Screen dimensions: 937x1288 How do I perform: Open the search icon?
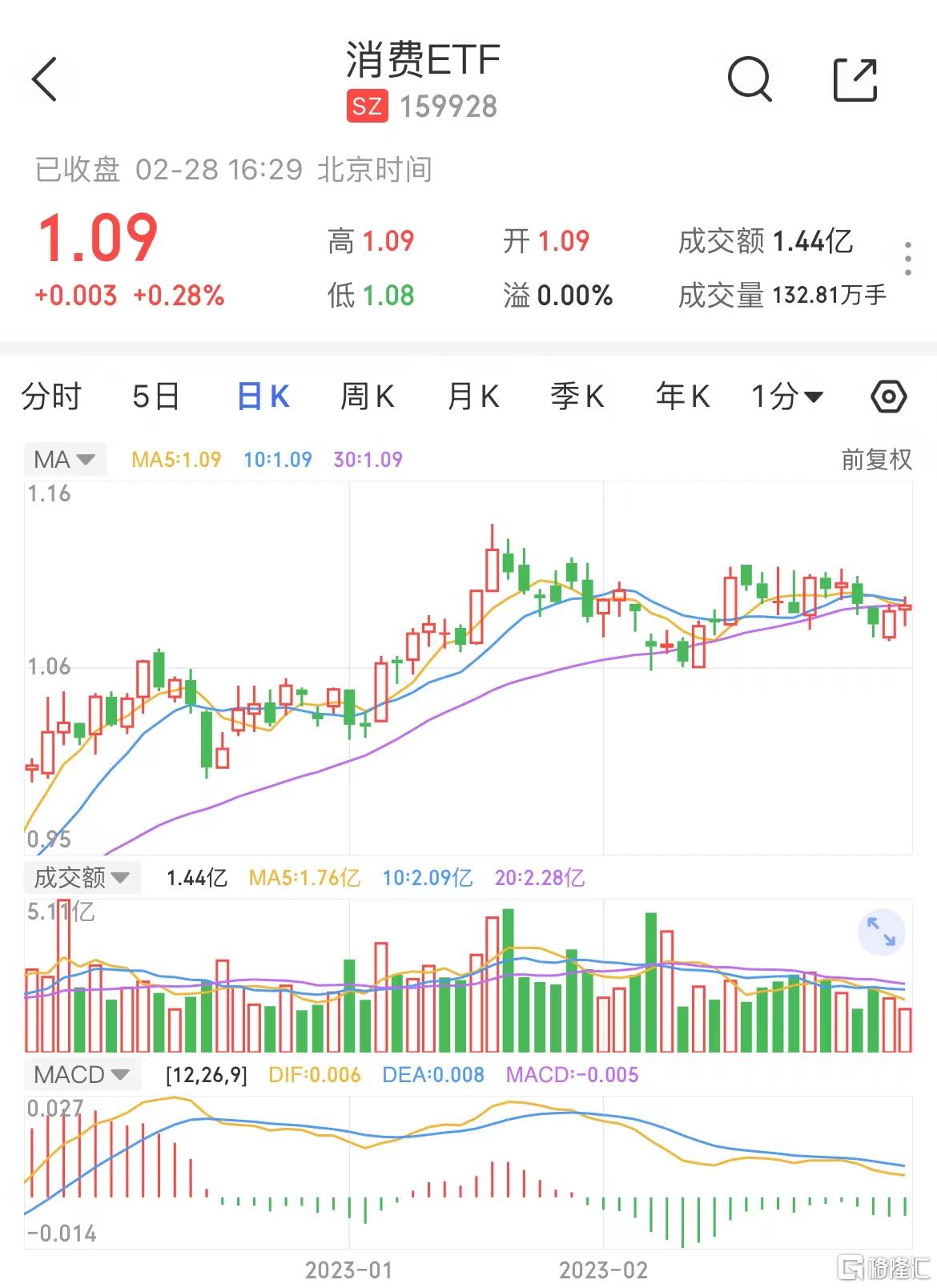pos(748,79)
